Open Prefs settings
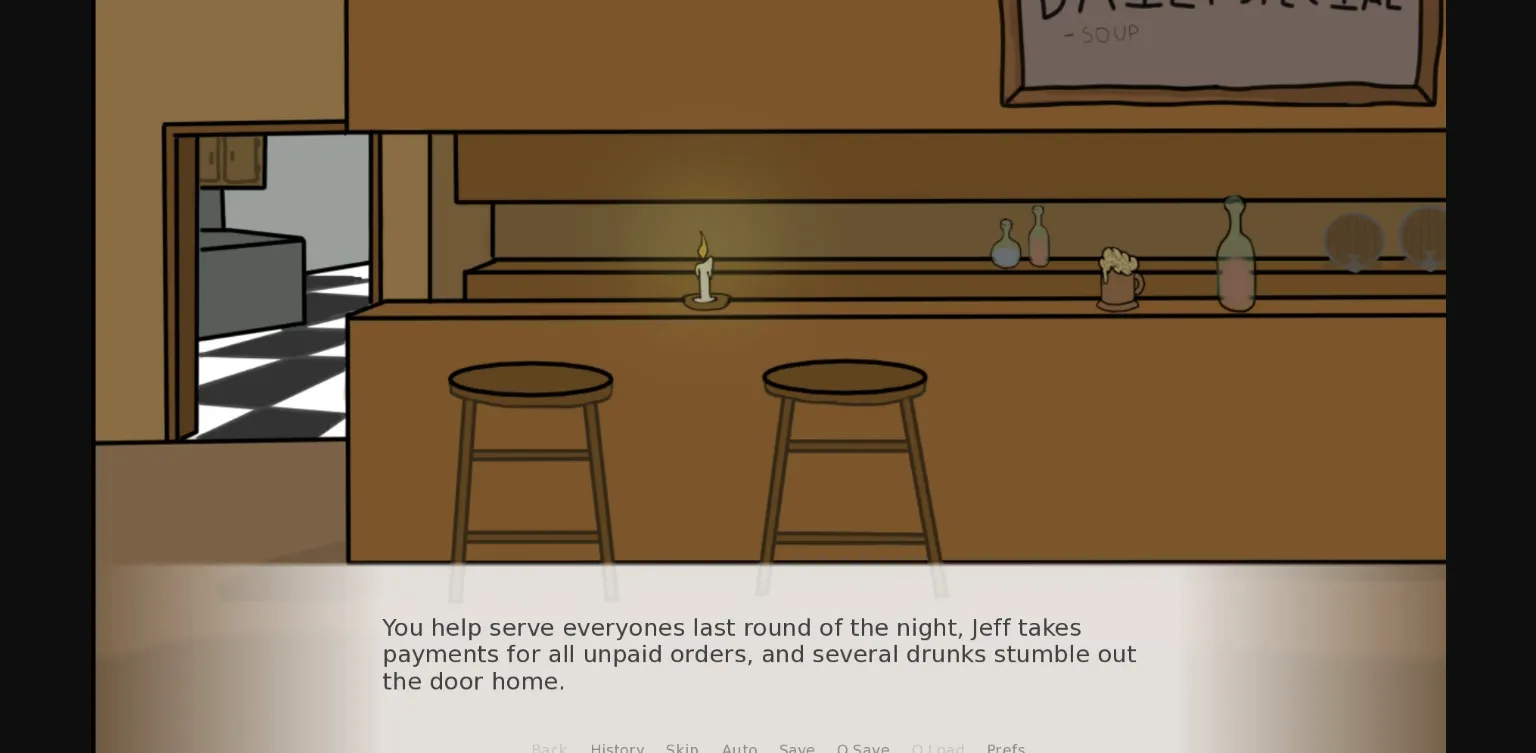 click(1006, 748)
